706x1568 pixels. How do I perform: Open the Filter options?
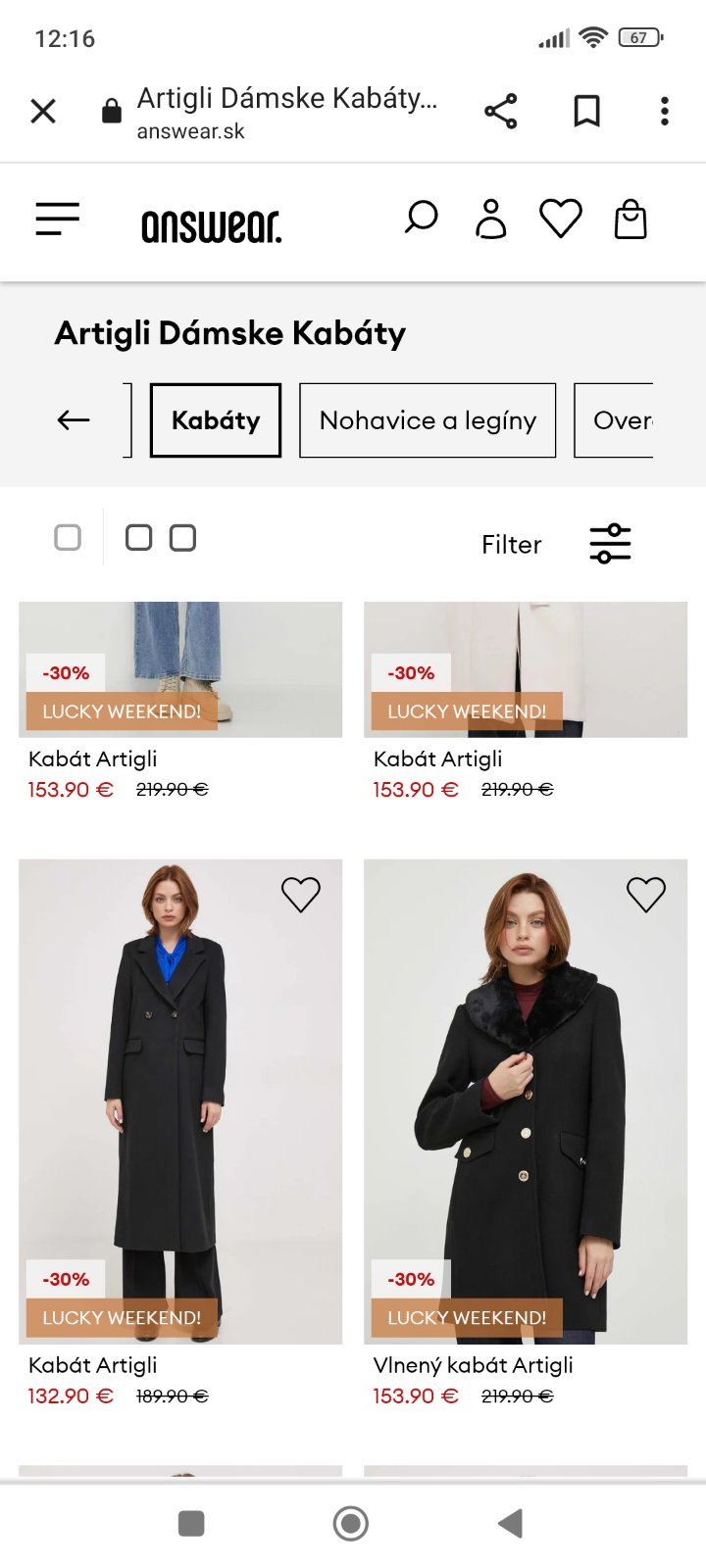tap(556, 544)
